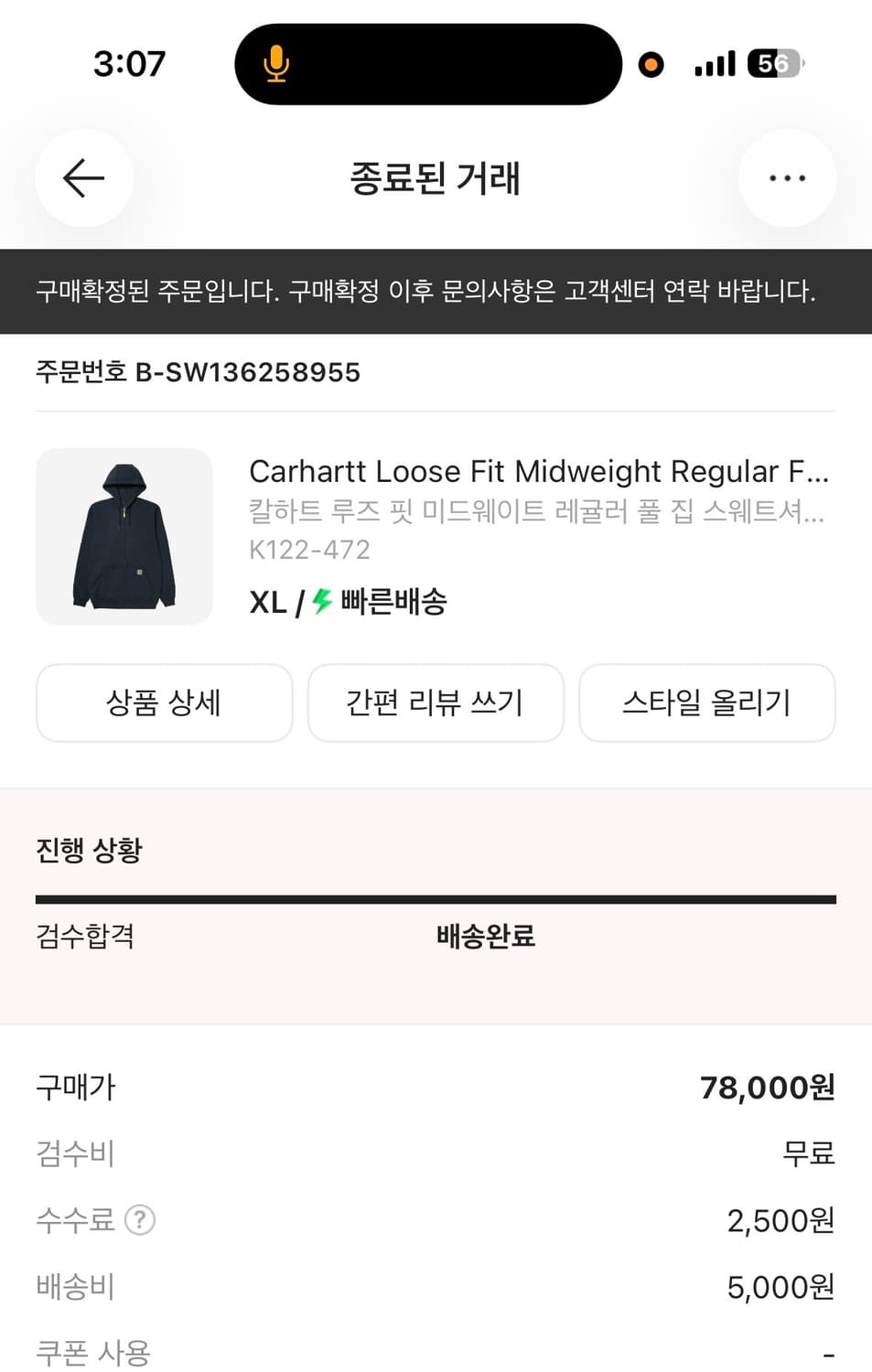Select the Carhartt product thumbnail image
872x1372 pixels.
coord(125,535)
